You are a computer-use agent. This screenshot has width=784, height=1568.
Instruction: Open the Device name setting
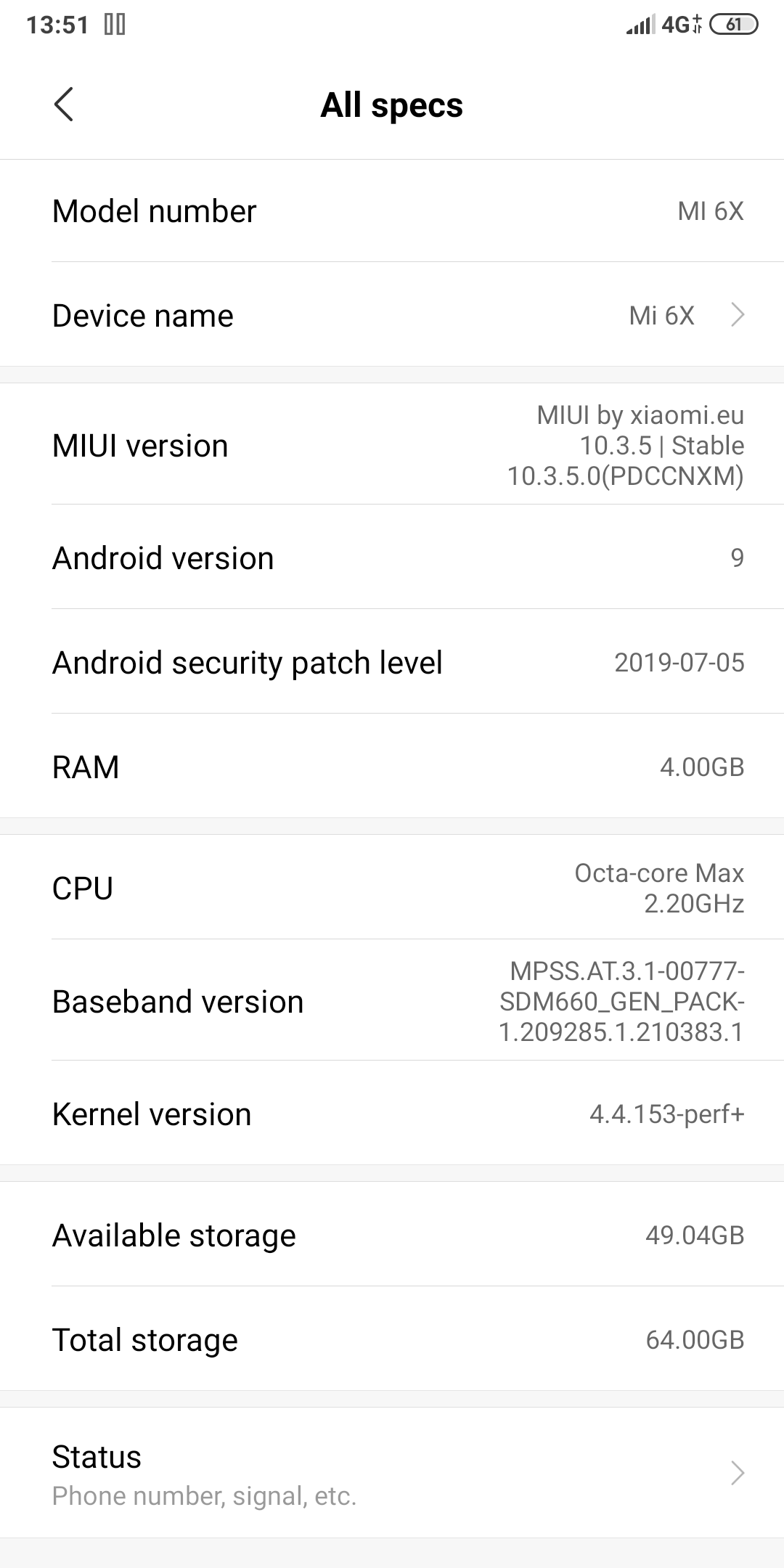tap(392, 314)
